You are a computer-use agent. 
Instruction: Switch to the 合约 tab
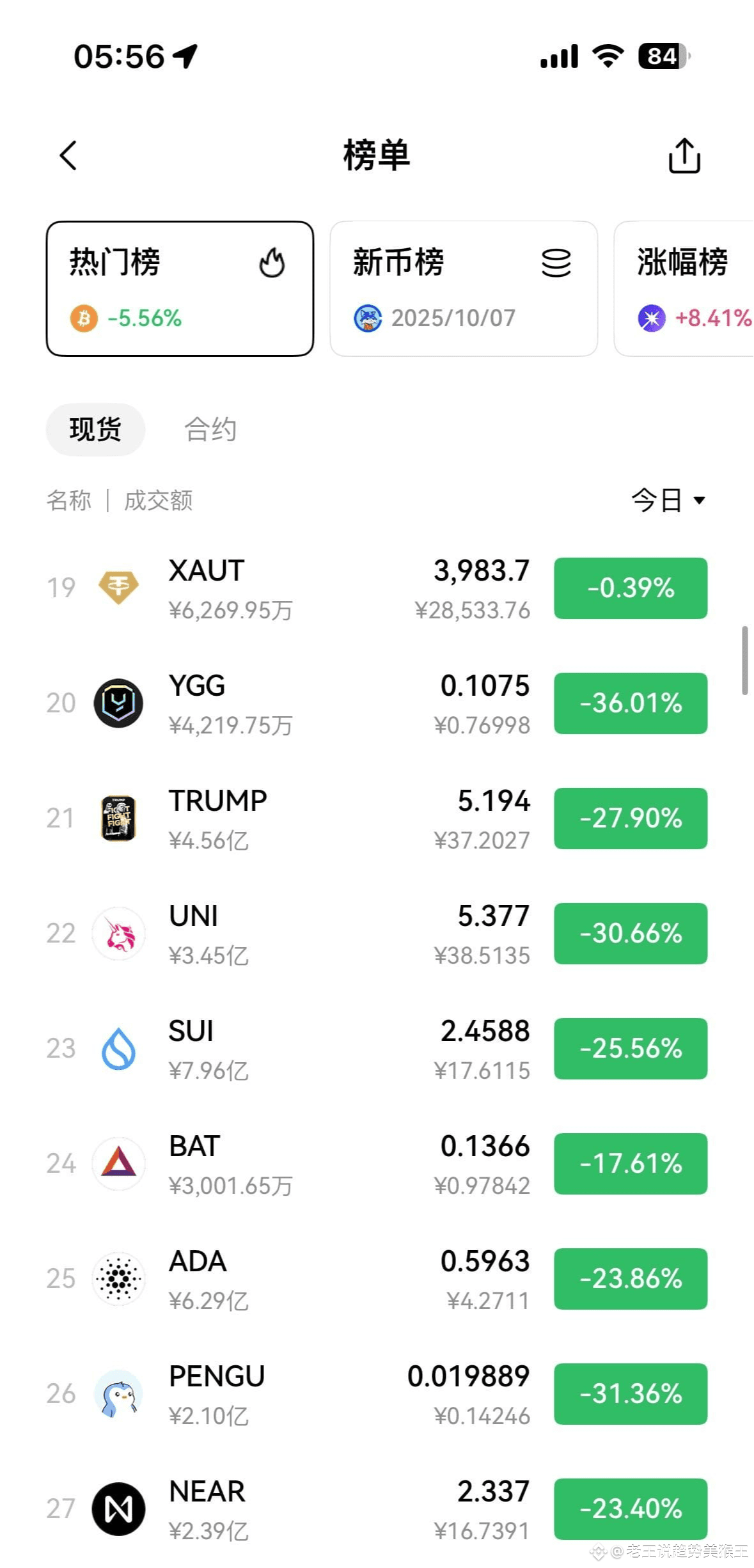tap(210, 430)
